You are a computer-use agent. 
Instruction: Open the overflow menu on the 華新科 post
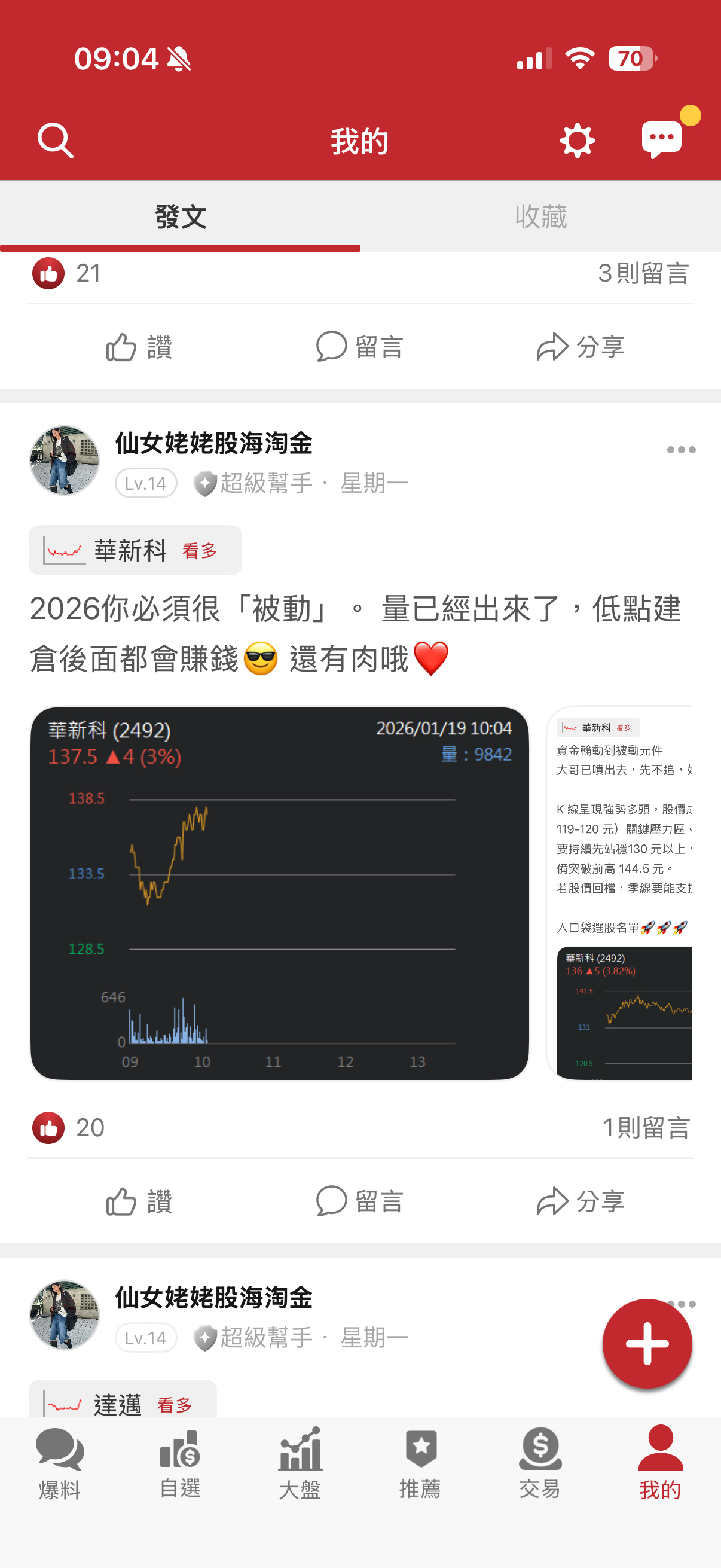click(x=680, y=450)
